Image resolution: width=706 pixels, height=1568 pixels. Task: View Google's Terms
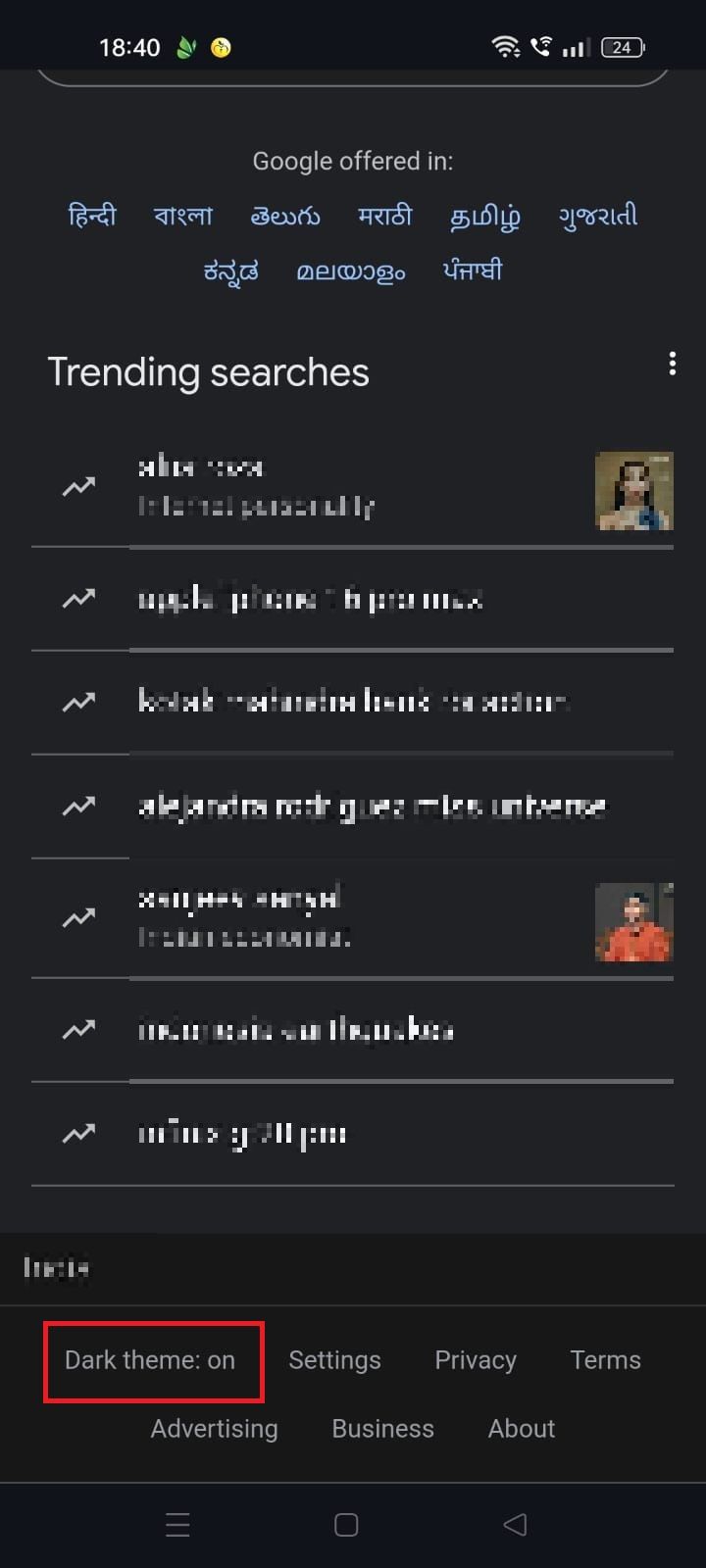point(605,1360)
